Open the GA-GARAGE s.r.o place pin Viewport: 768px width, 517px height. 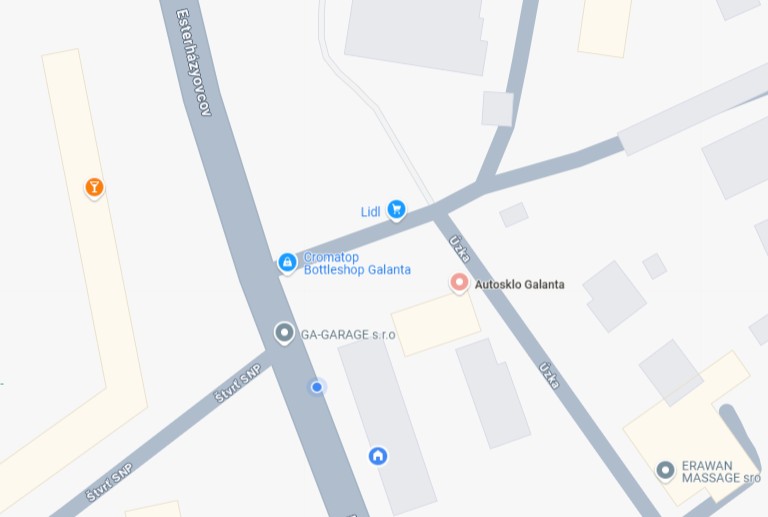tap(284, 333)
